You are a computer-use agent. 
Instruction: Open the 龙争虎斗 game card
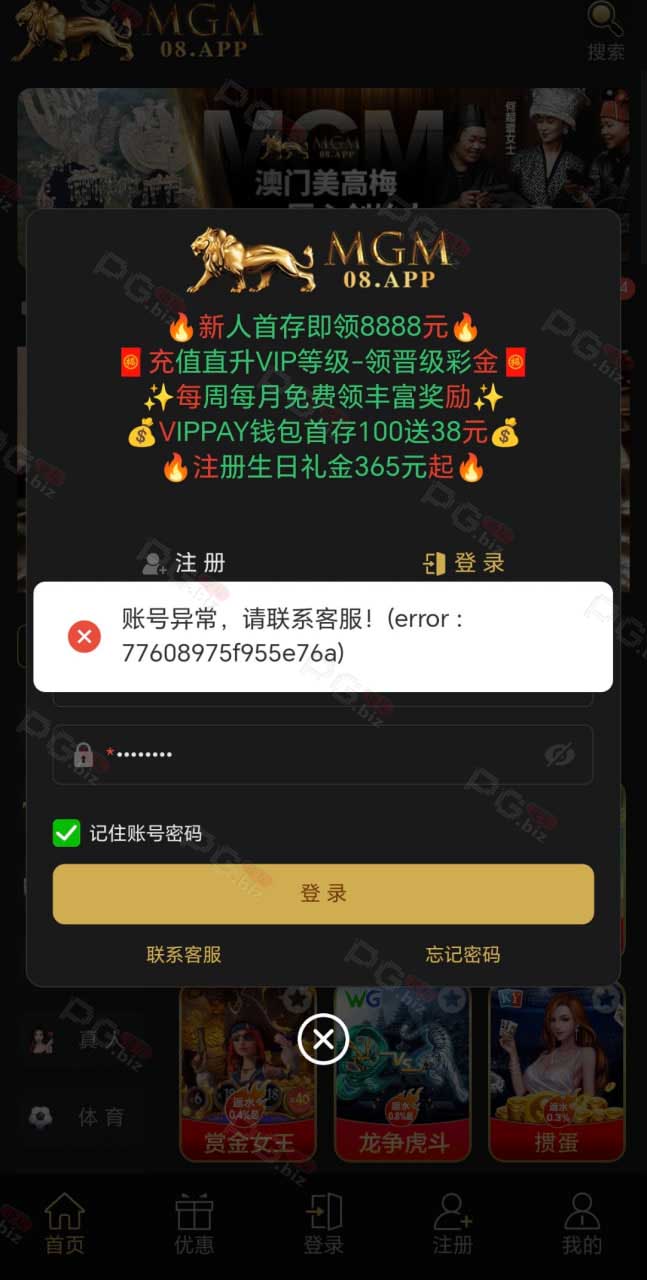click(x=402, y=1073)
